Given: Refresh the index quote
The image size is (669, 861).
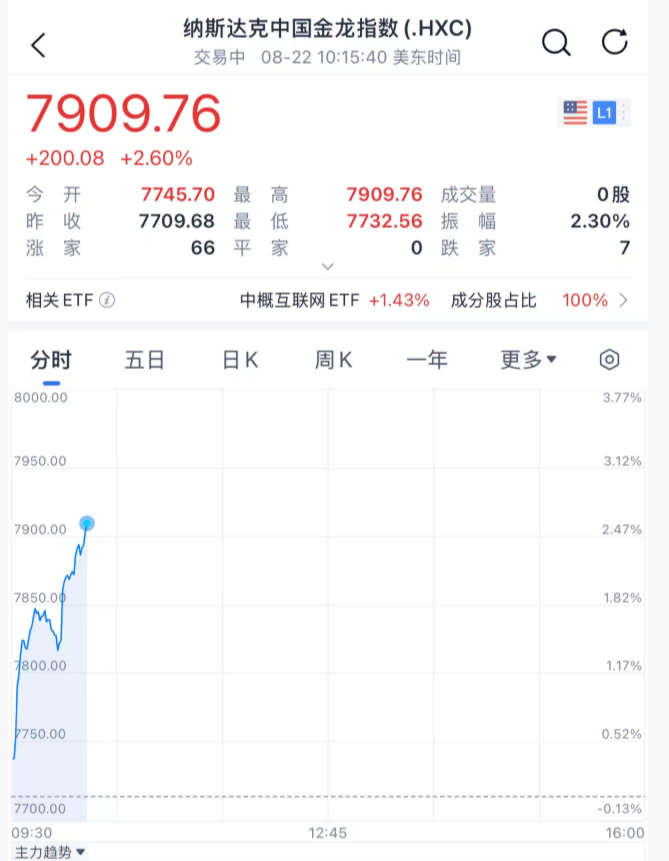Looking at the screenshot, I should (614, 42).
